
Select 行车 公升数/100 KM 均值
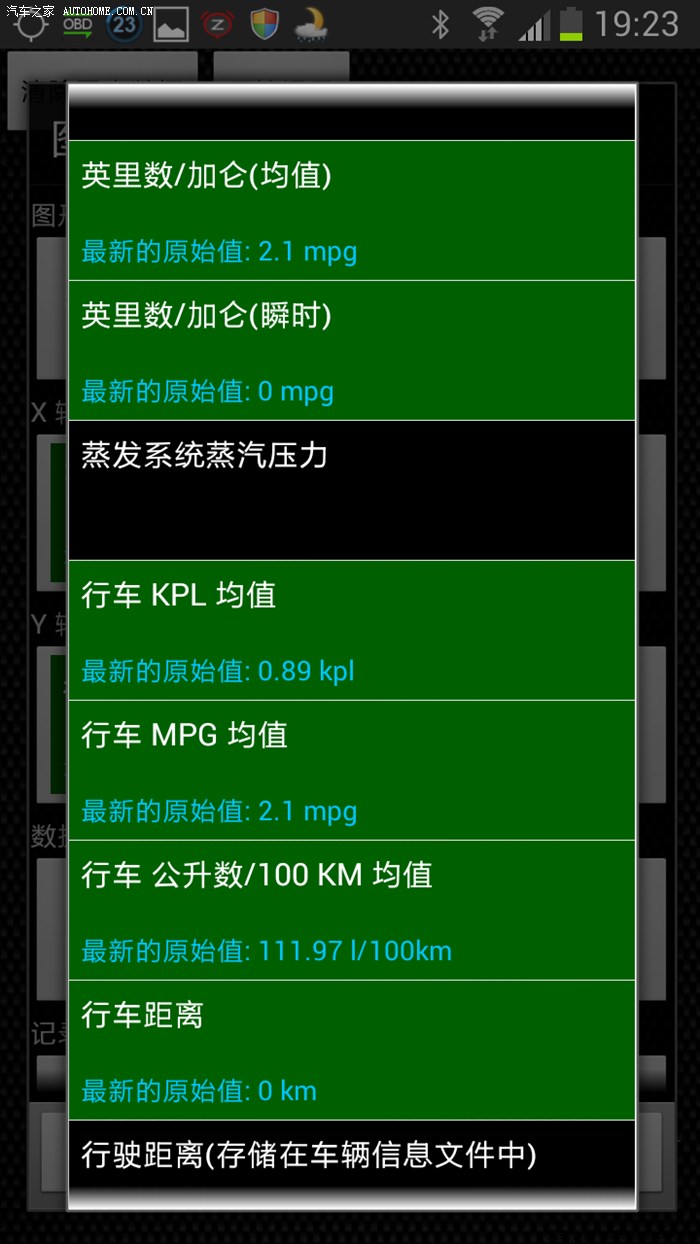[351, 911]
